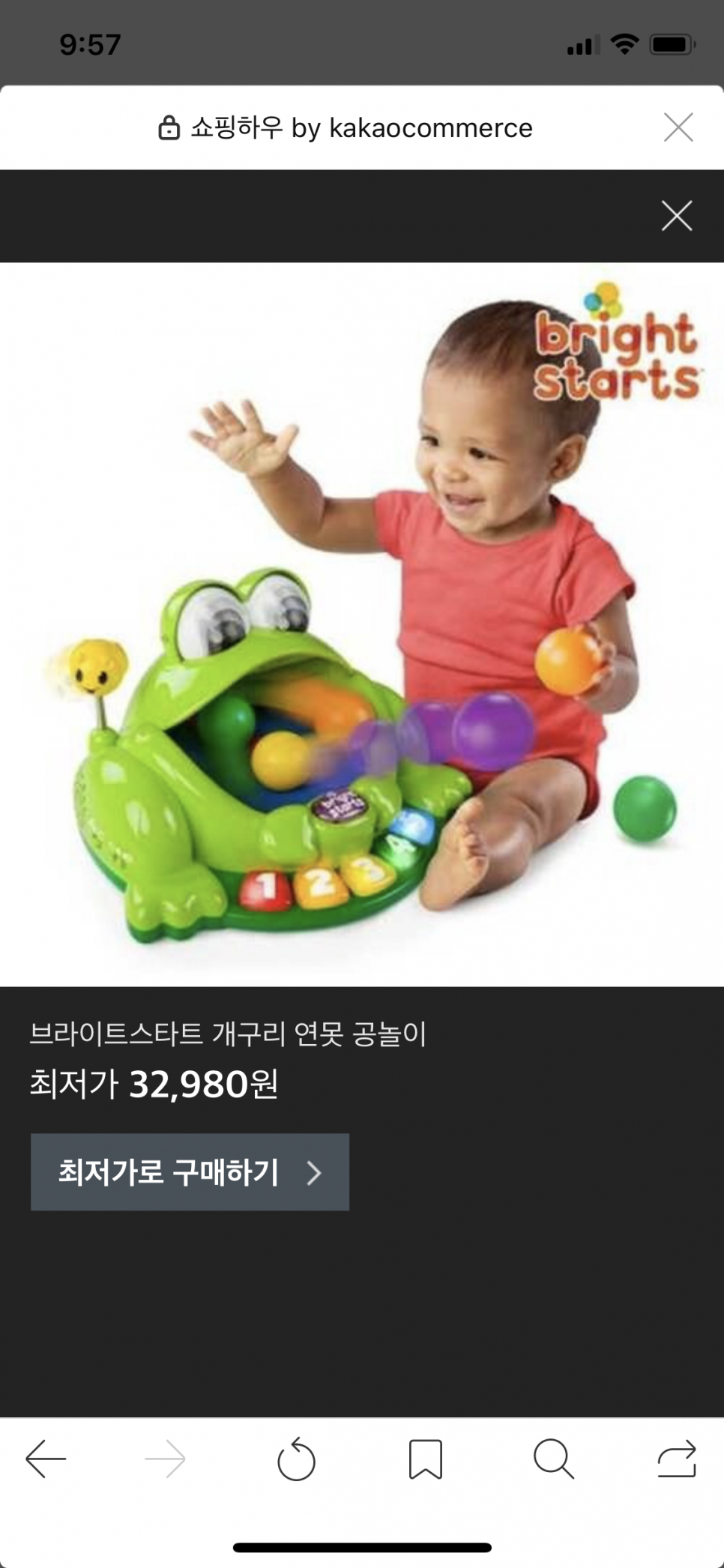Go back to previous page
Screen dimensions: 724x1568
(x=46, y=1459)
